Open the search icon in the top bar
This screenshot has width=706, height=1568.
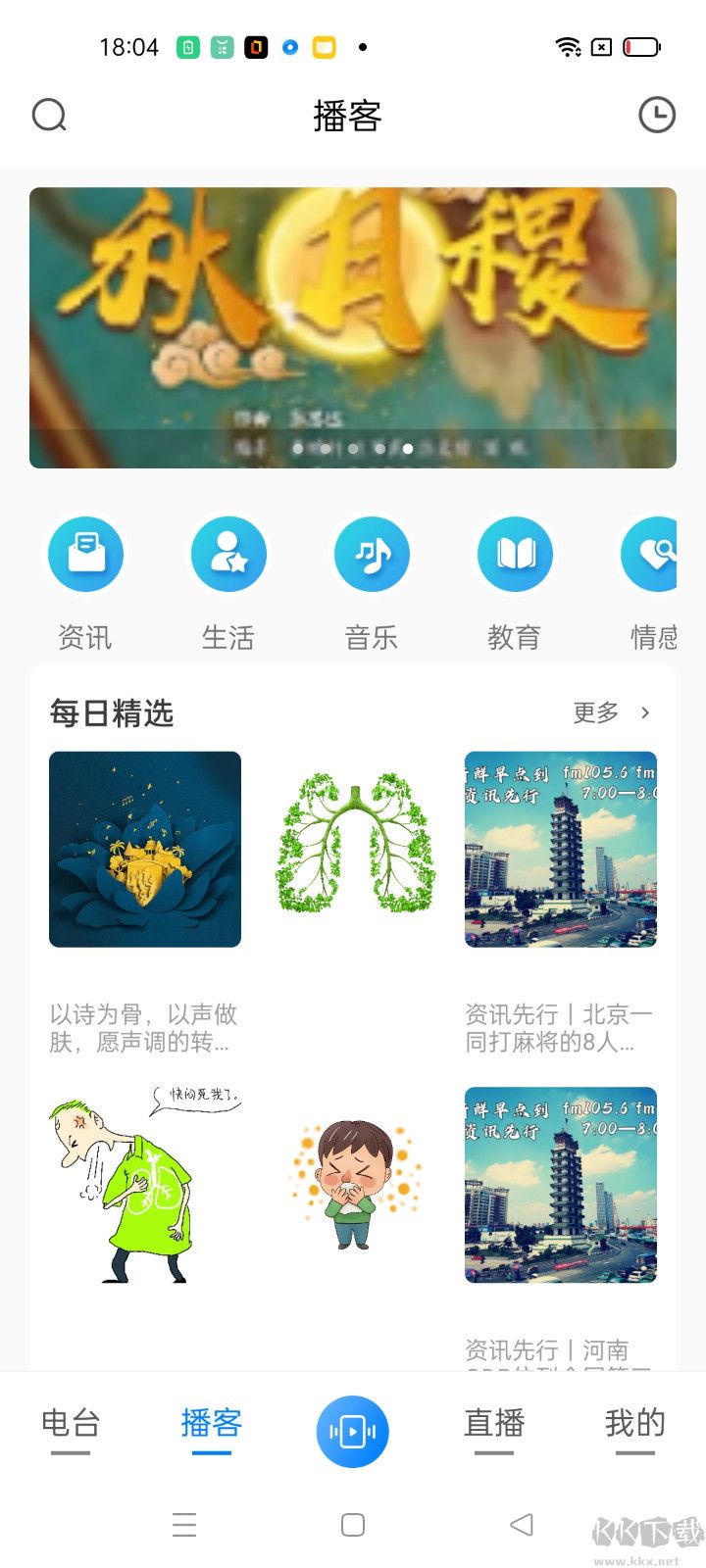pyautogui.click(x=49, y=115)
